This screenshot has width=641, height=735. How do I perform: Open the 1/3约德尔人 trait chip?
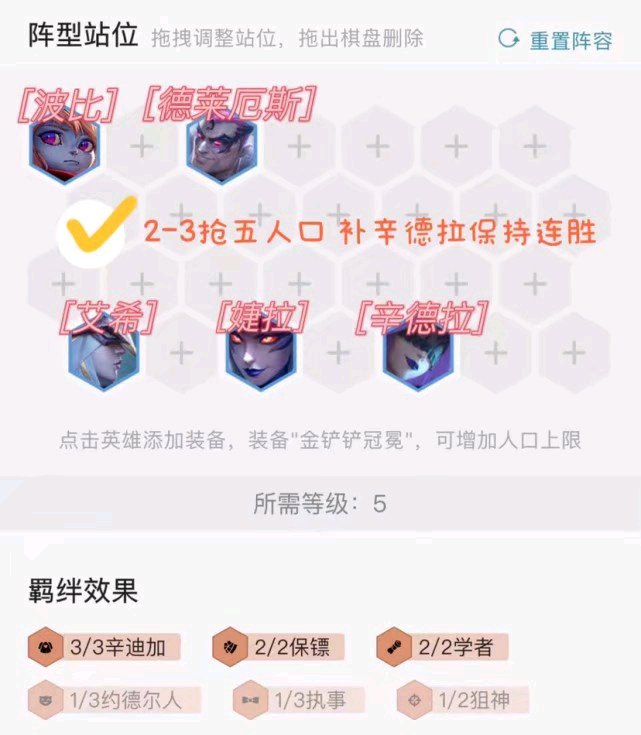(x=116, y=701)
